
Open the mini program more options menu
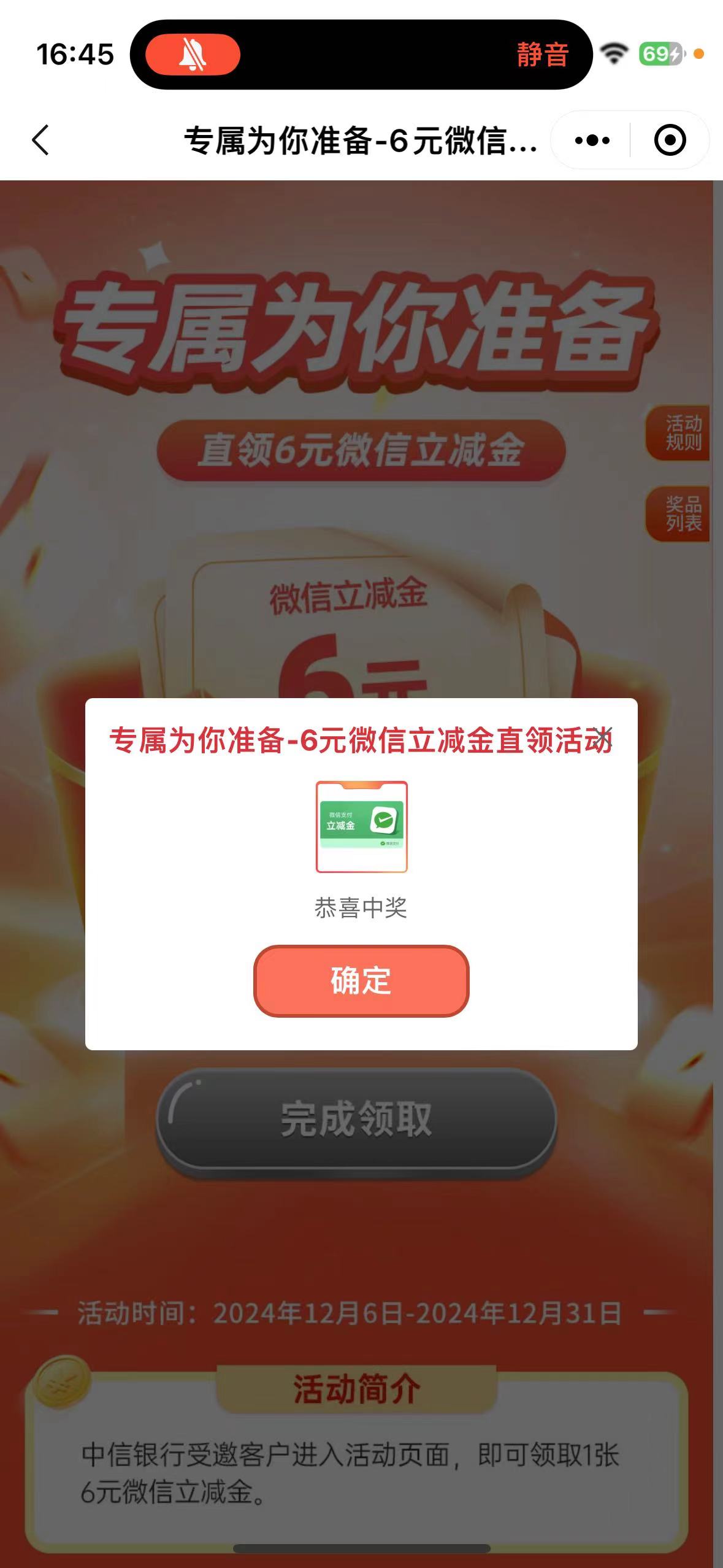pyautogui.click(x=592, y=140)
